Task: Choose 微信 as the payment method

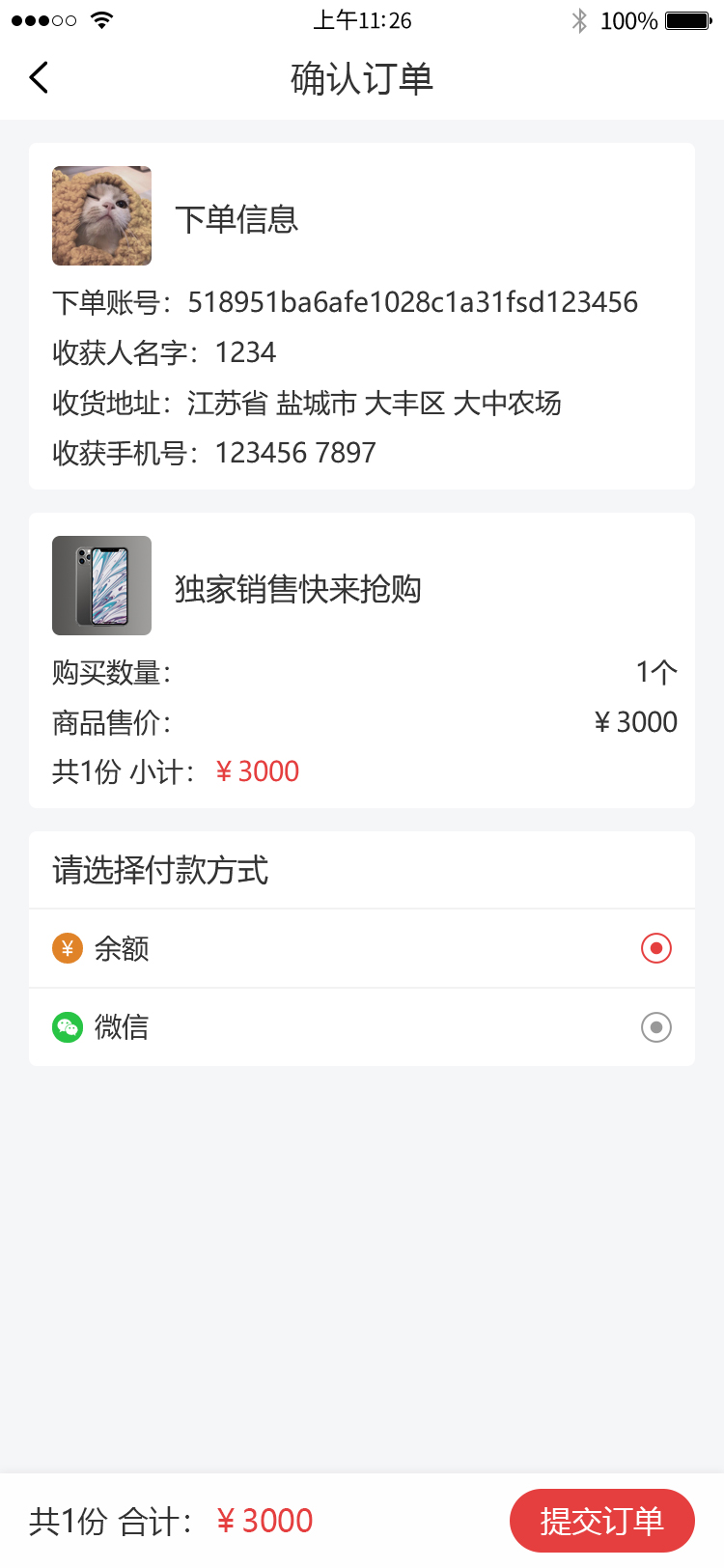Action: (x=655, y=1027)
